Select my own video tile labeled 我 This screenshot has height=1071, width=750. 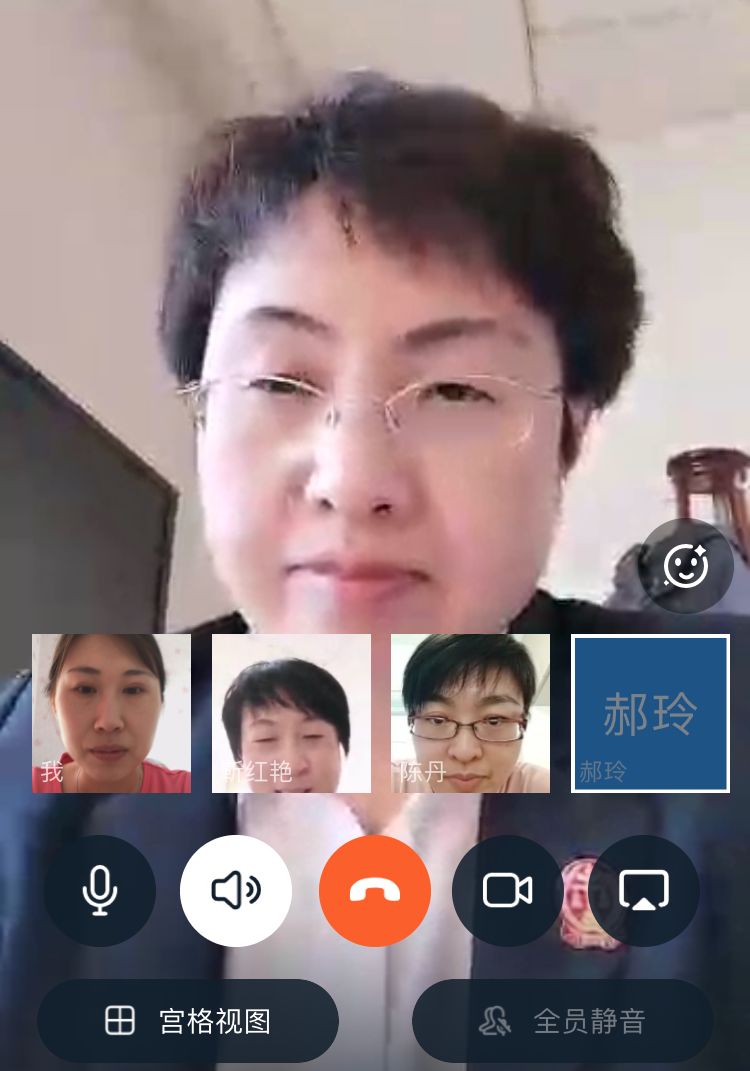[x=111, y=713]
